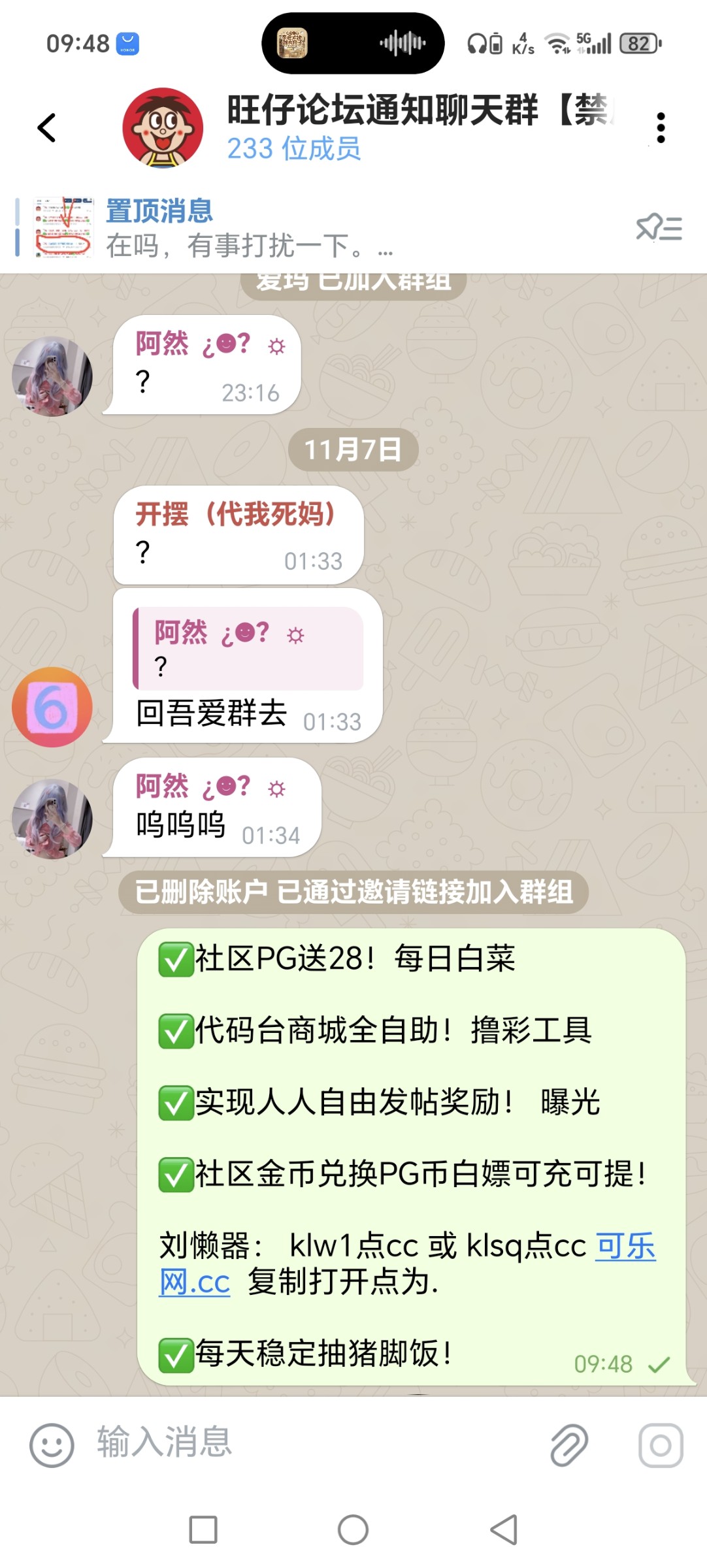Image resolution: width=707 pixels, height=1568 pixels.
Task: Tap the system home button
Action: pos(353,1529)
